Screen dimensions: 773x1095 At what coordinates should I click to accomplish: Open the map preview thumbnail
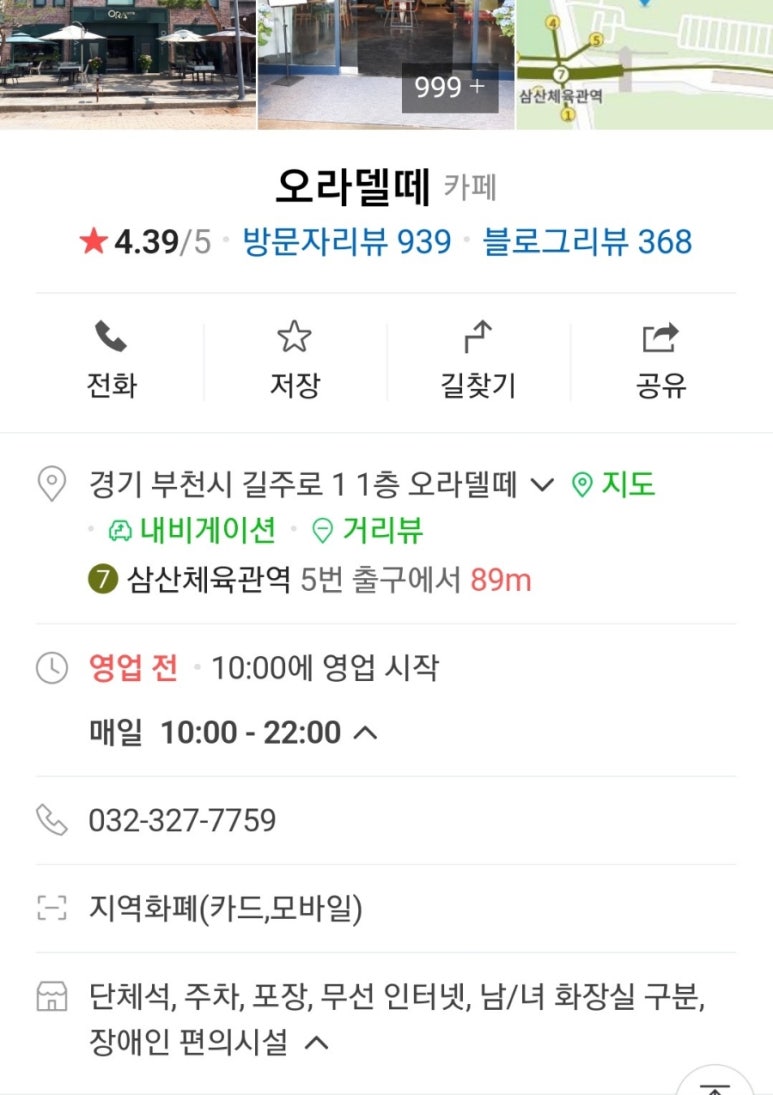644,64
